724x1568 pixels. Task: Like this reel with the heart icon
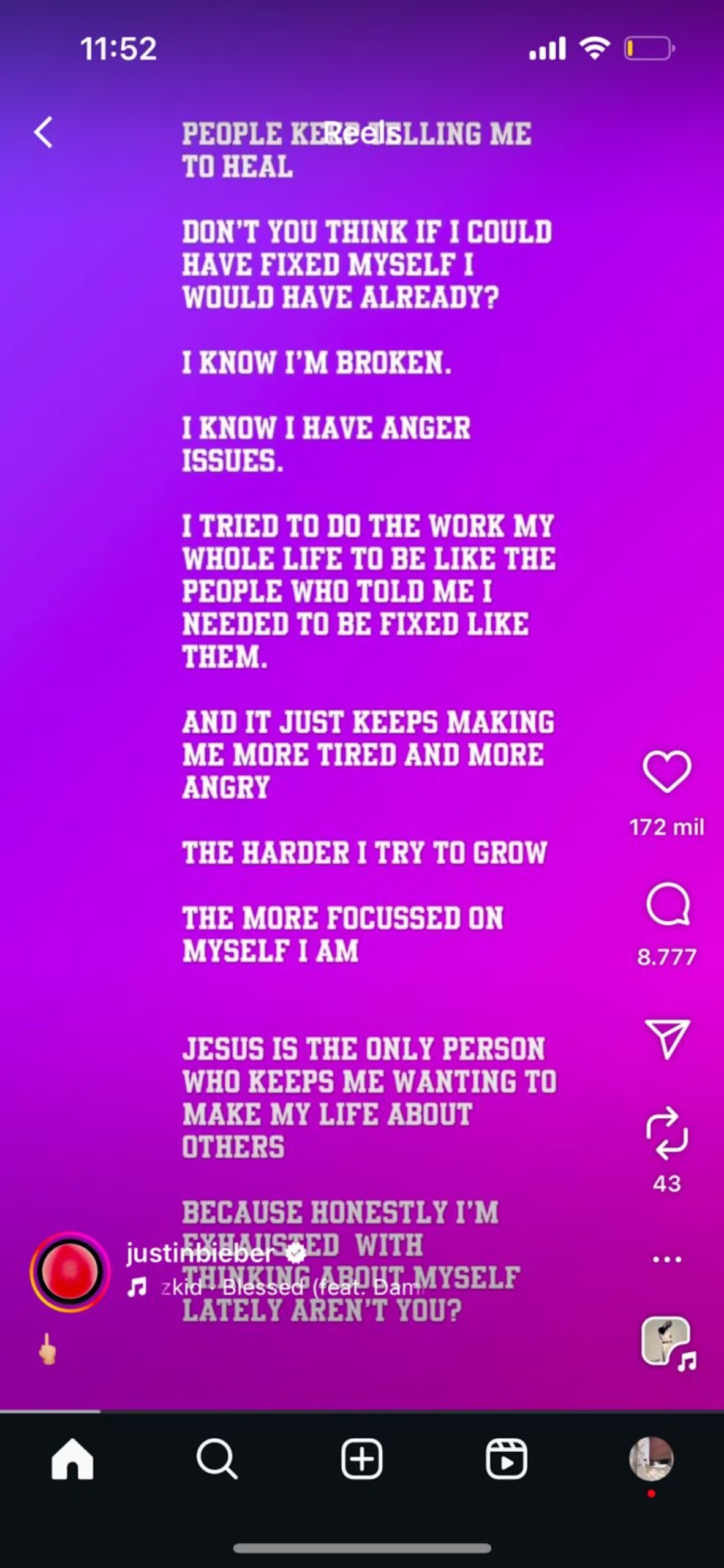(666, 771)
